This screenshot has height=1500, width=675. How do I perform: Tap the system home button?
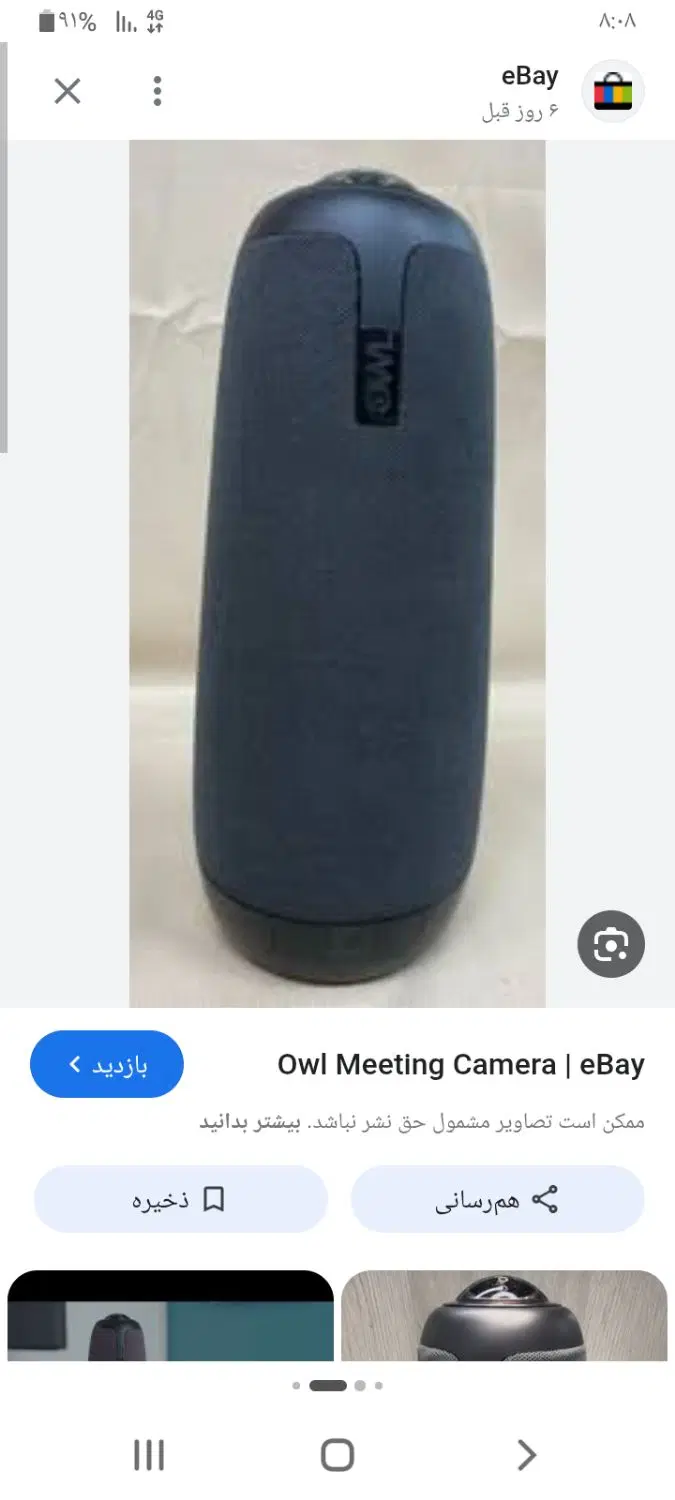point(337,1455)
